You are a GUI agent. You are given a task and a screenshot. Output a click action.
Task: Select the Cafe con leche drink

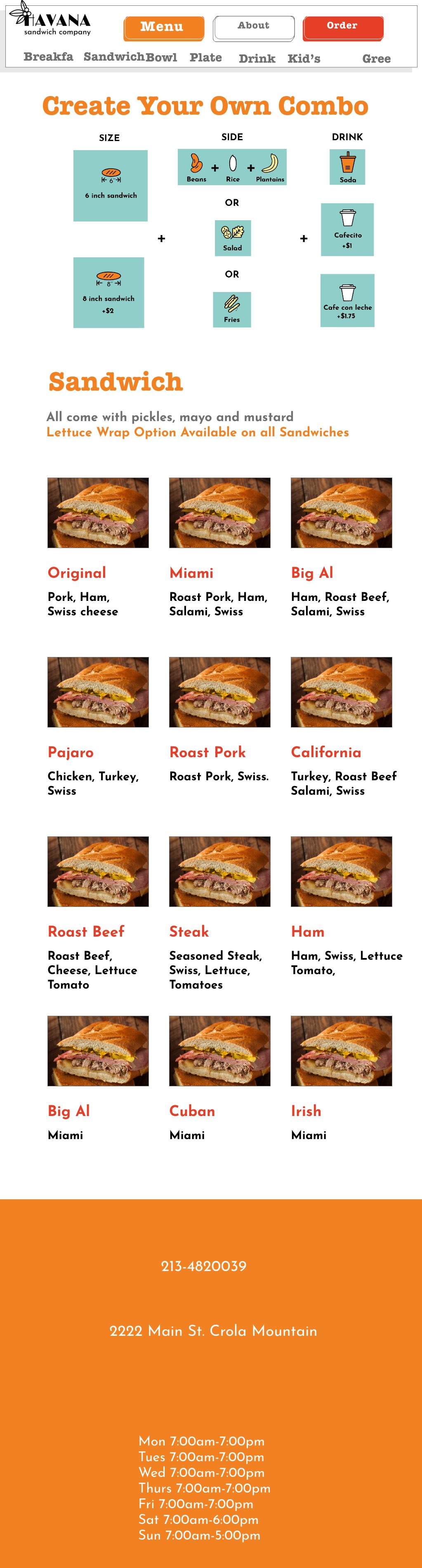point(347,300)
